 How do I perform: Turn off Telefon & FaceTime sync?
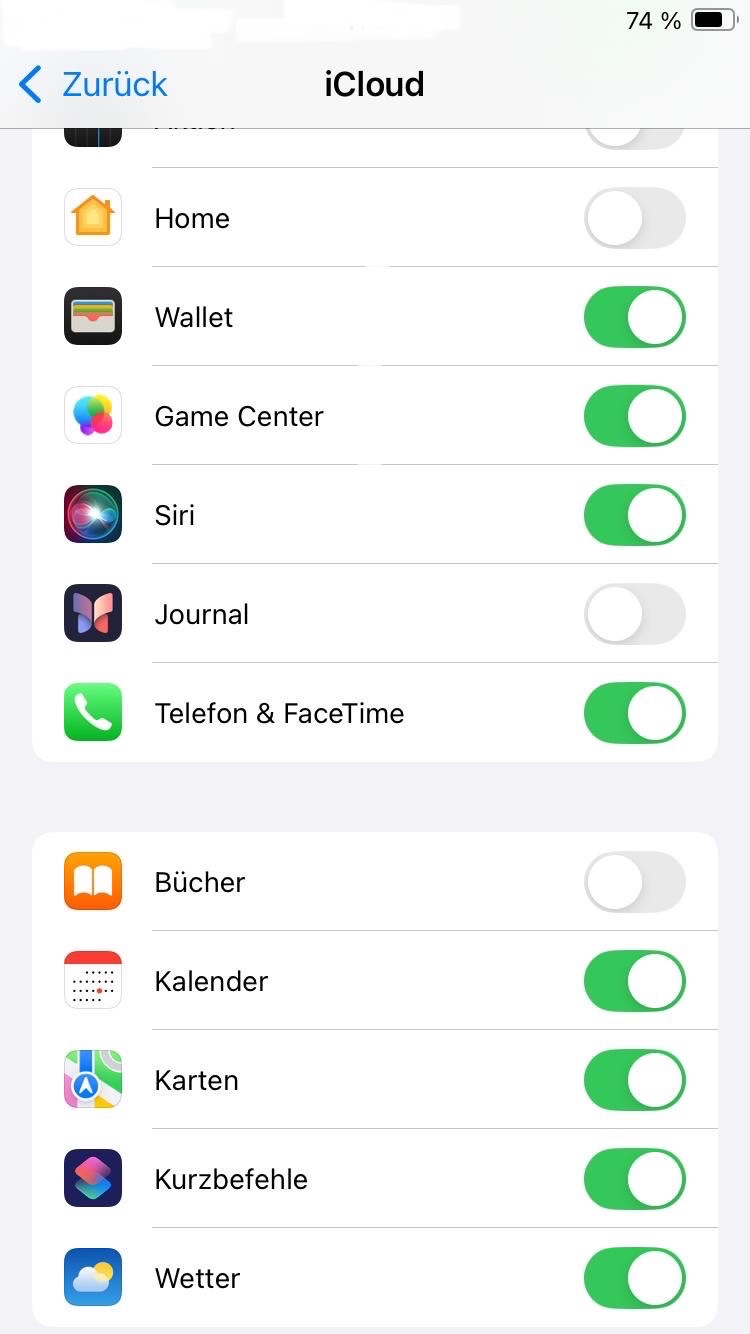pos(634,713)
